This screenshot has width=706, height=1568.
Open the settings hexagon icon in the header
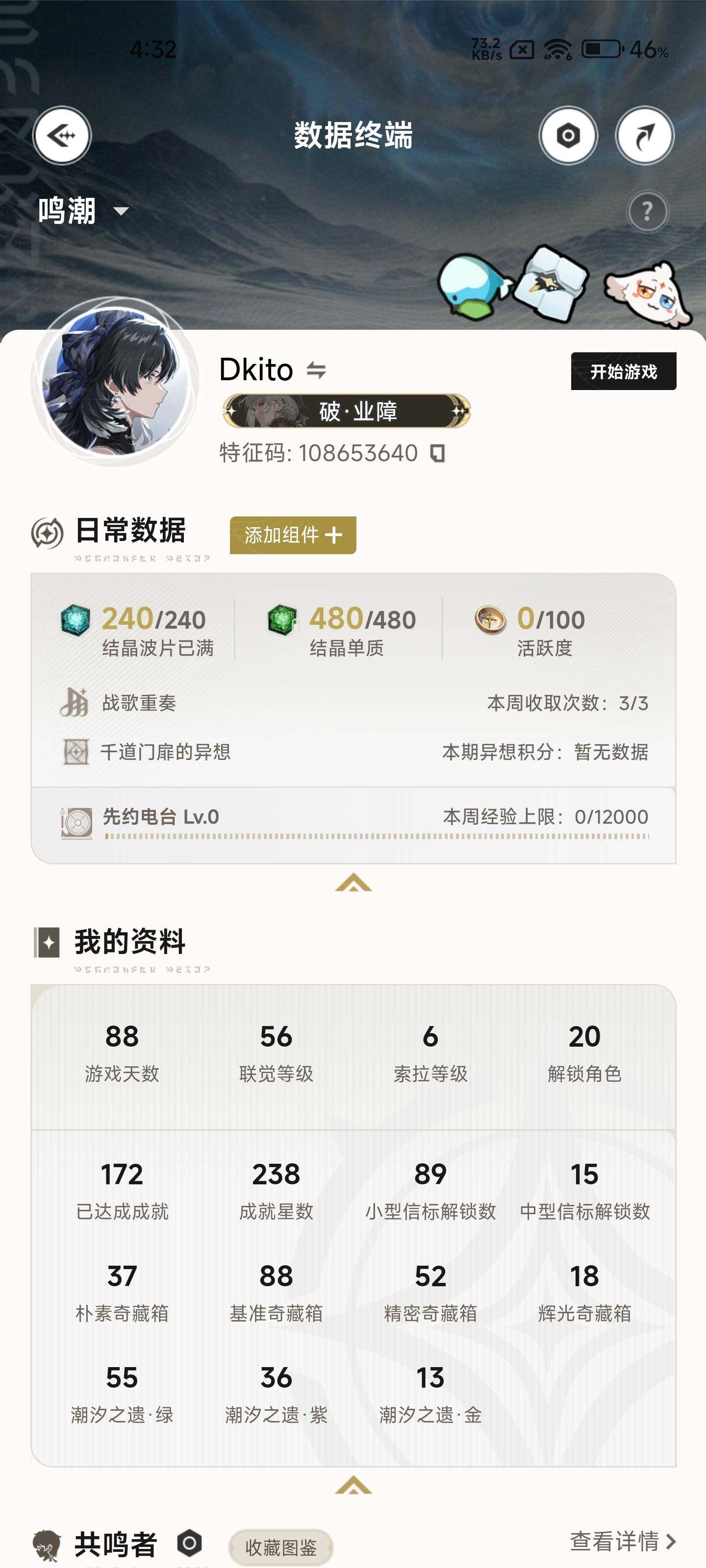pyautogui.click(x=568, y=135)
